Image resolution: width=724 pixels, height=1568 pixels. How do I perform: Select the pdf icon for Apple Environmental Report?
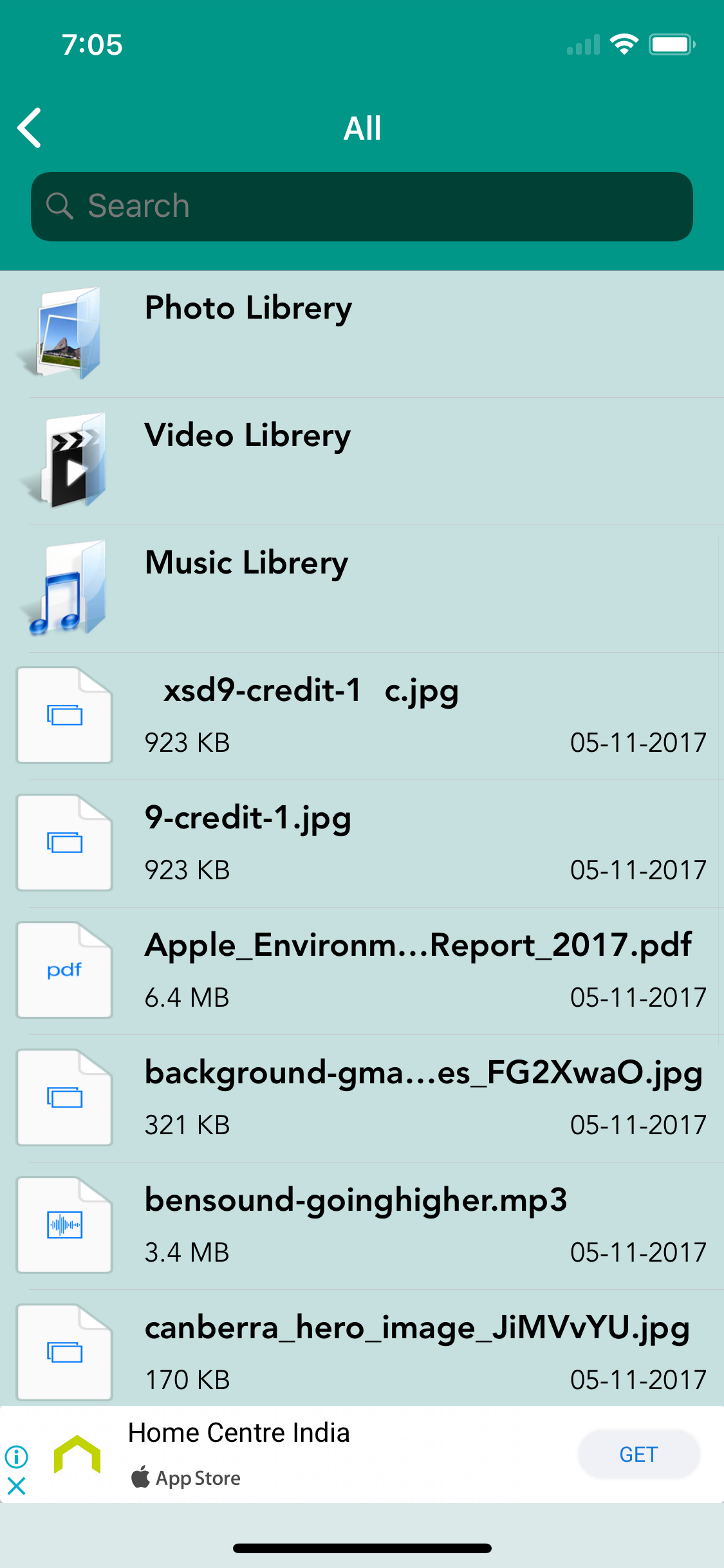[x=64, y=969]
